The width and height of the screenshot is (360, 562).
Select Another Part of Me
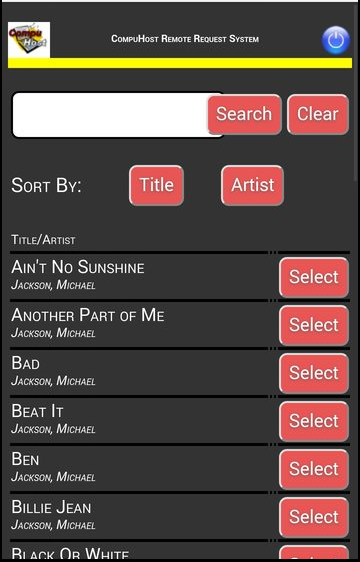(x=314, y=325)
